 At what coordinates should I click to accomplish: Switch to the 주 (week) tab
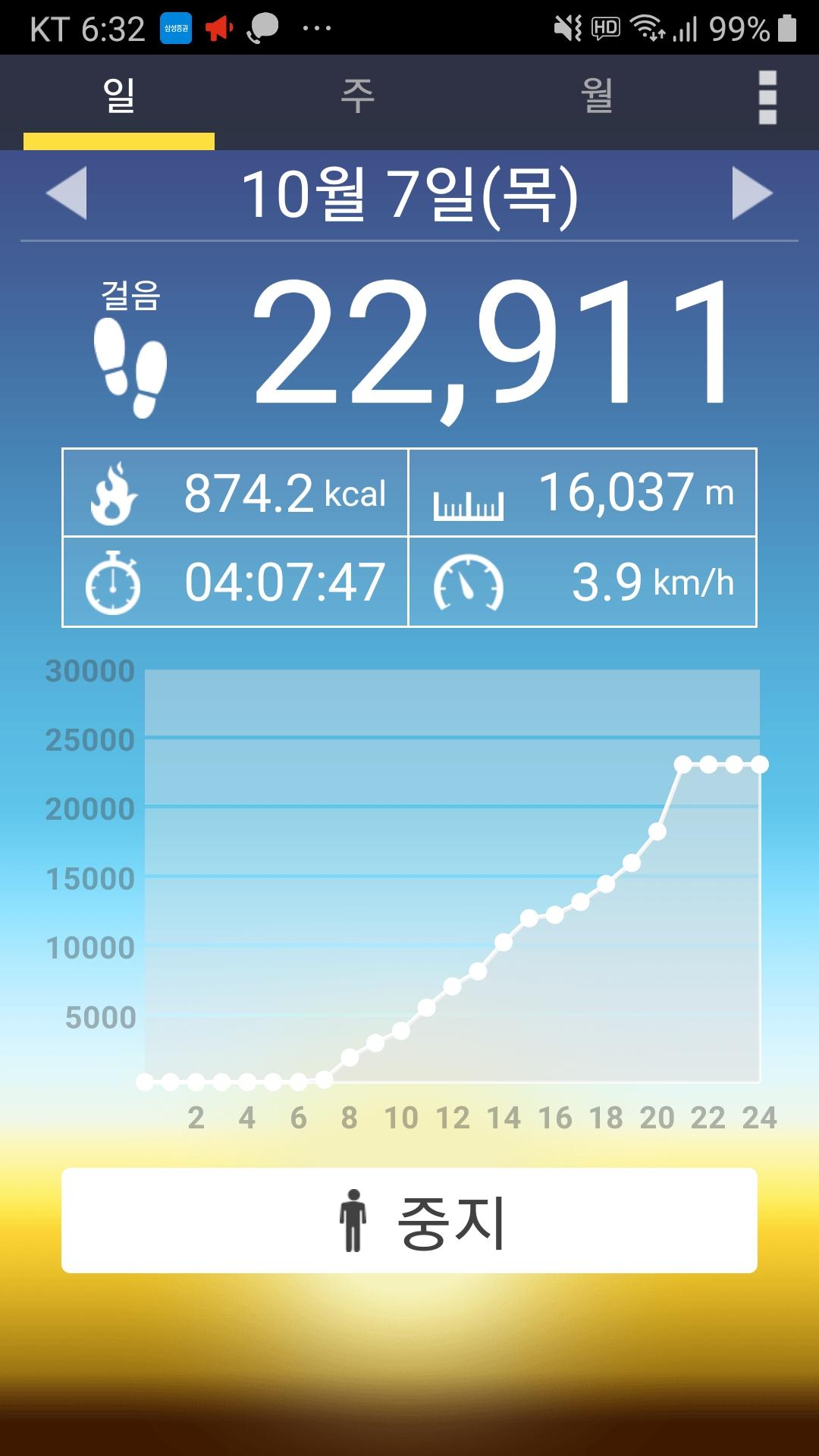(358, 97)
